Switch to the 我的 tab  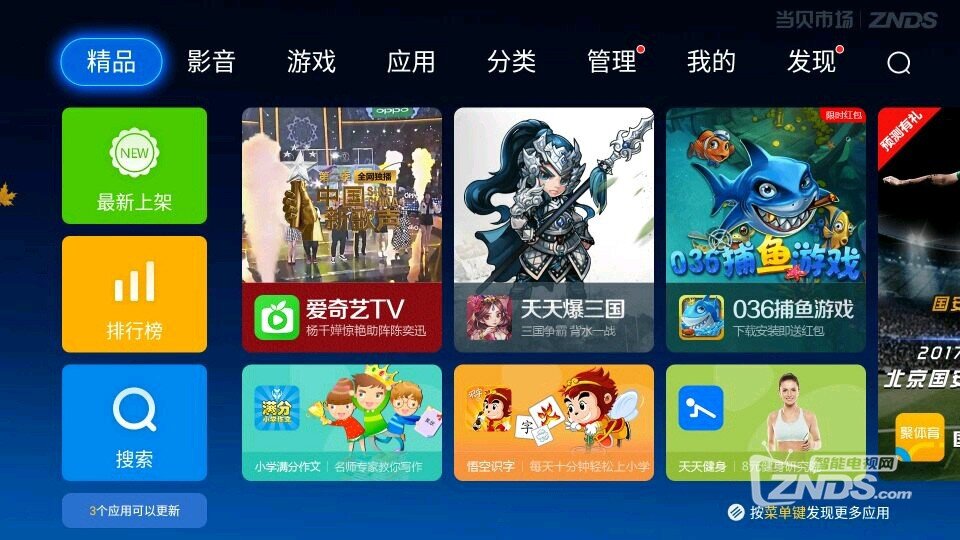[x=711, y=62]
